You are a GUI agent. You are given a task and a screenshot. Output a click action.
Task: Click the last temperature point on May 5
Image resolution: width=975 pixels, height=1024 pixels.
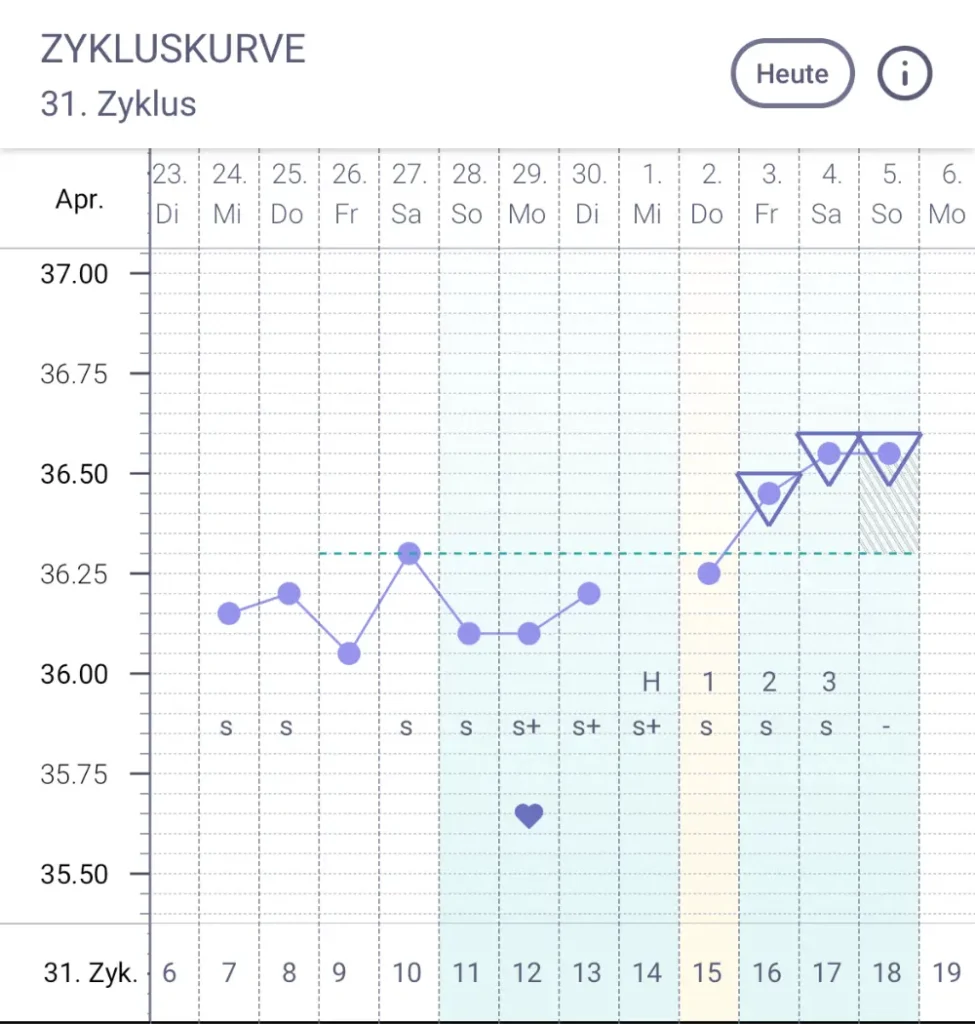888,453
